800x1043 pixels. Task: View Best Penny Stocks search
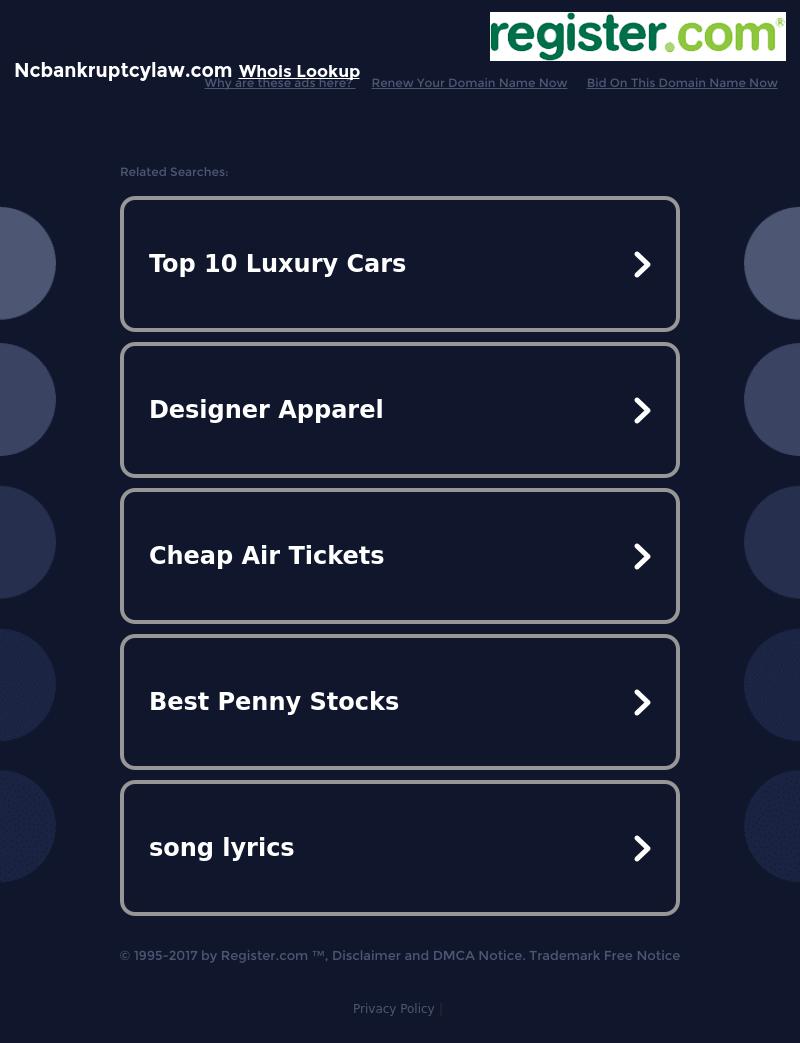(x=400, y=702)
